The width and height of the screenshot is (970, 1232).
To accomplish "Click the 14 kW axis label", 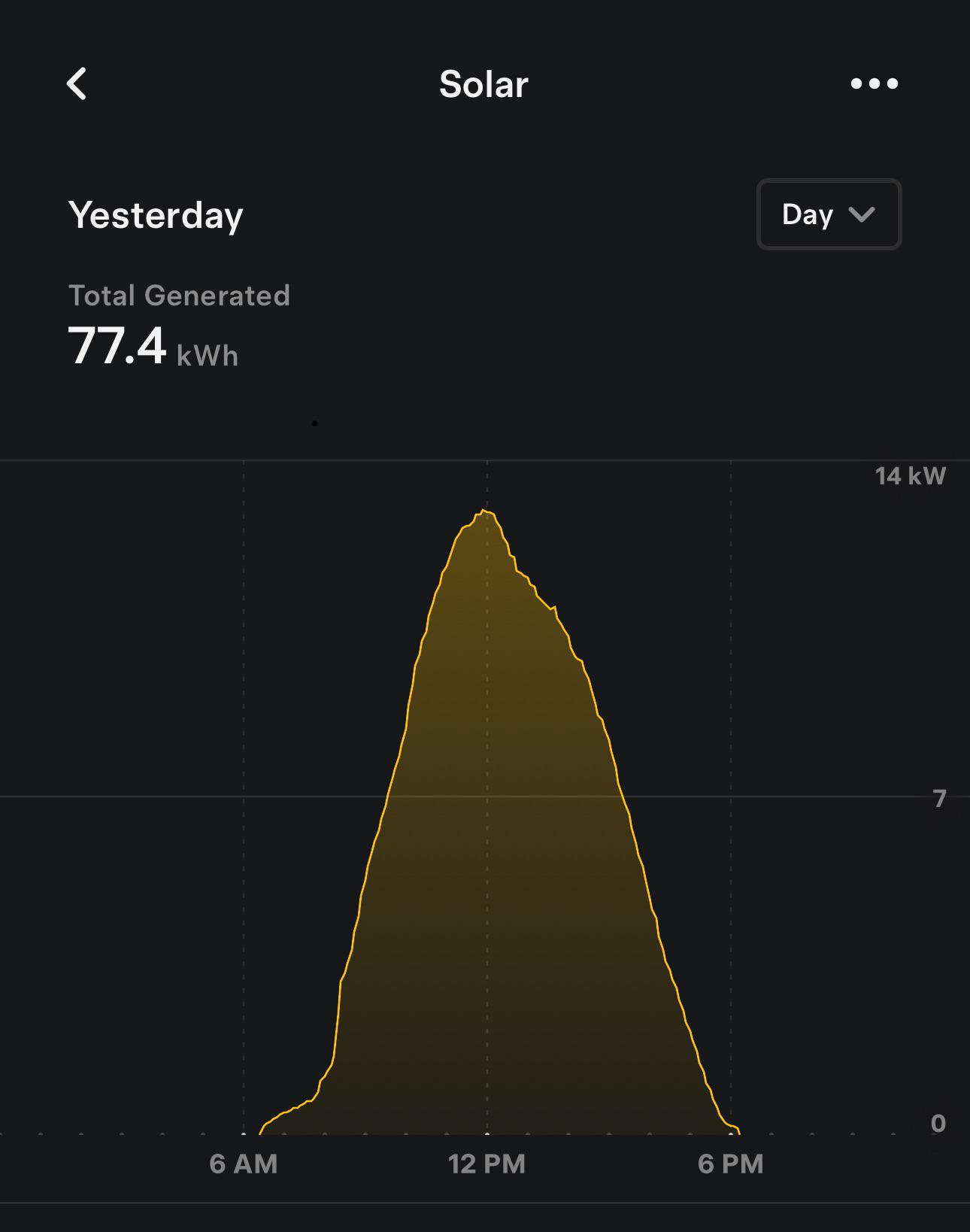I will click(x=910, y=476).
